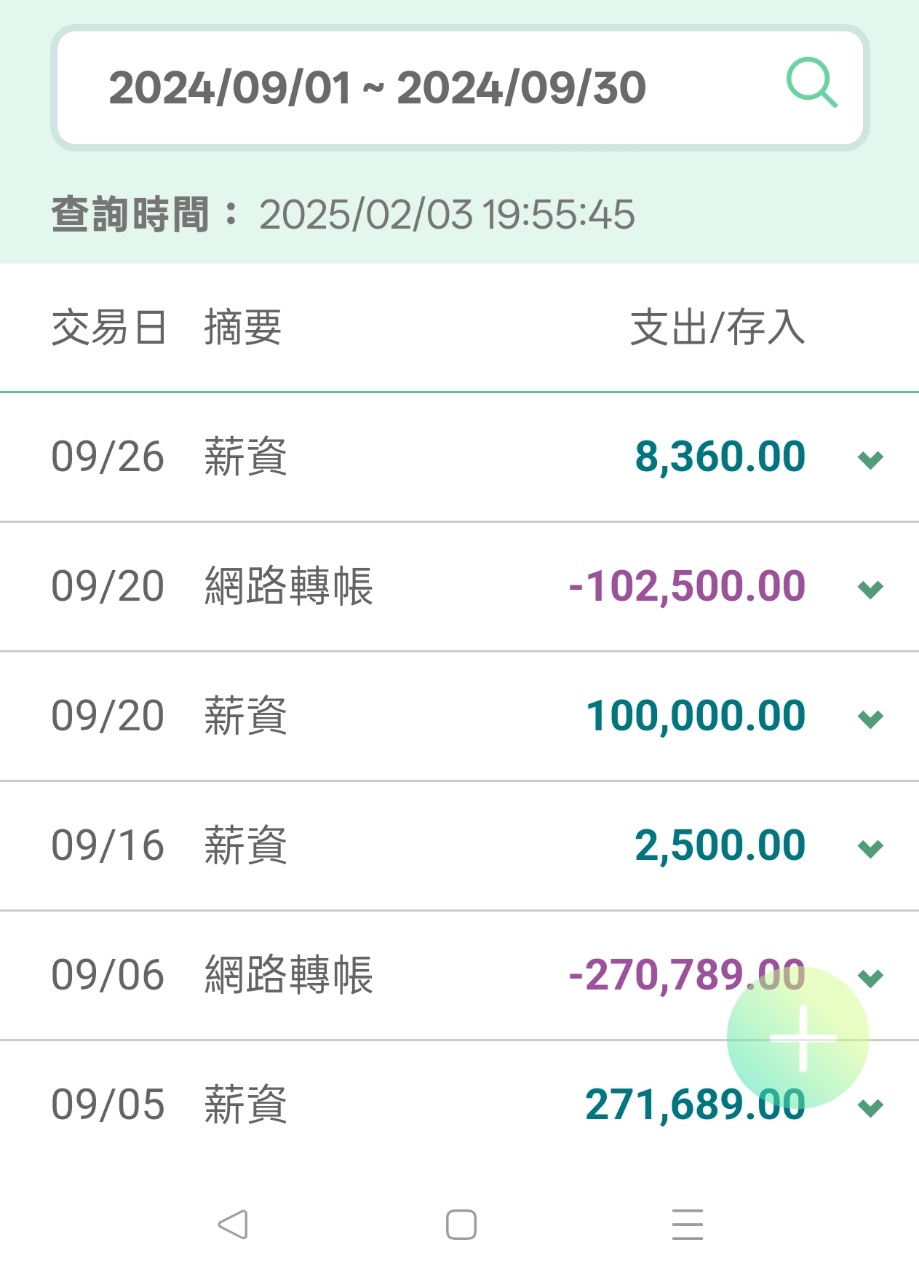Image resolution: width=919 pixels, height=1280 pixels.
Task: Open recent apps from the navigation bar
Action: click(688, 1224)
